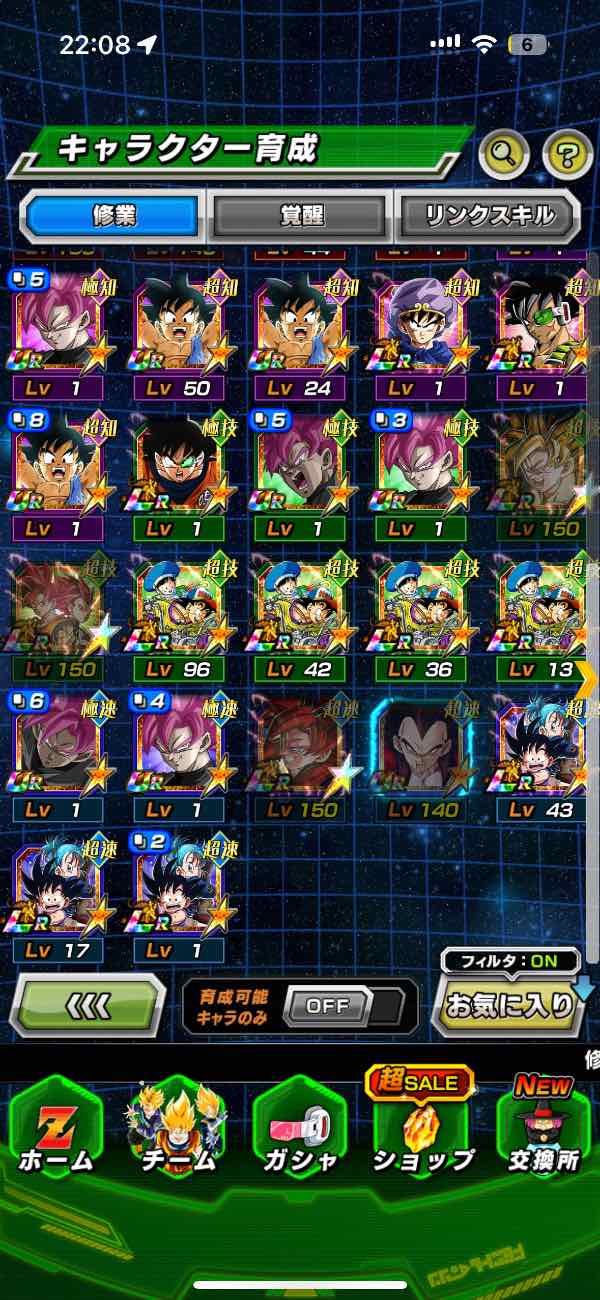Viewport: 600px width, 1300px height.
Task: Switch to the リンクスキル tab
Action: [489, 215]
